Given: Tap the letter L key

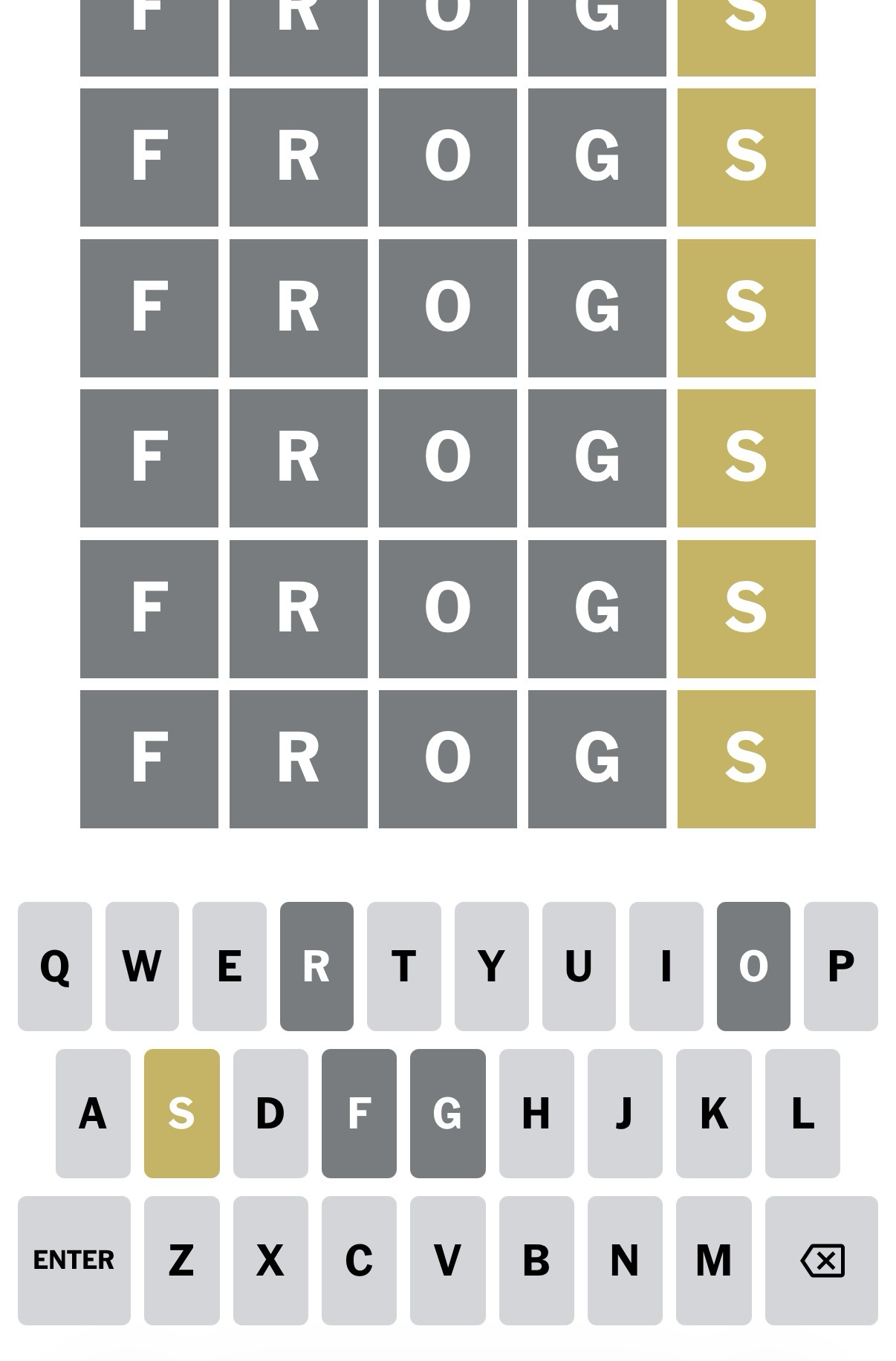Looking at the screenshot, I should point(802,1113).
